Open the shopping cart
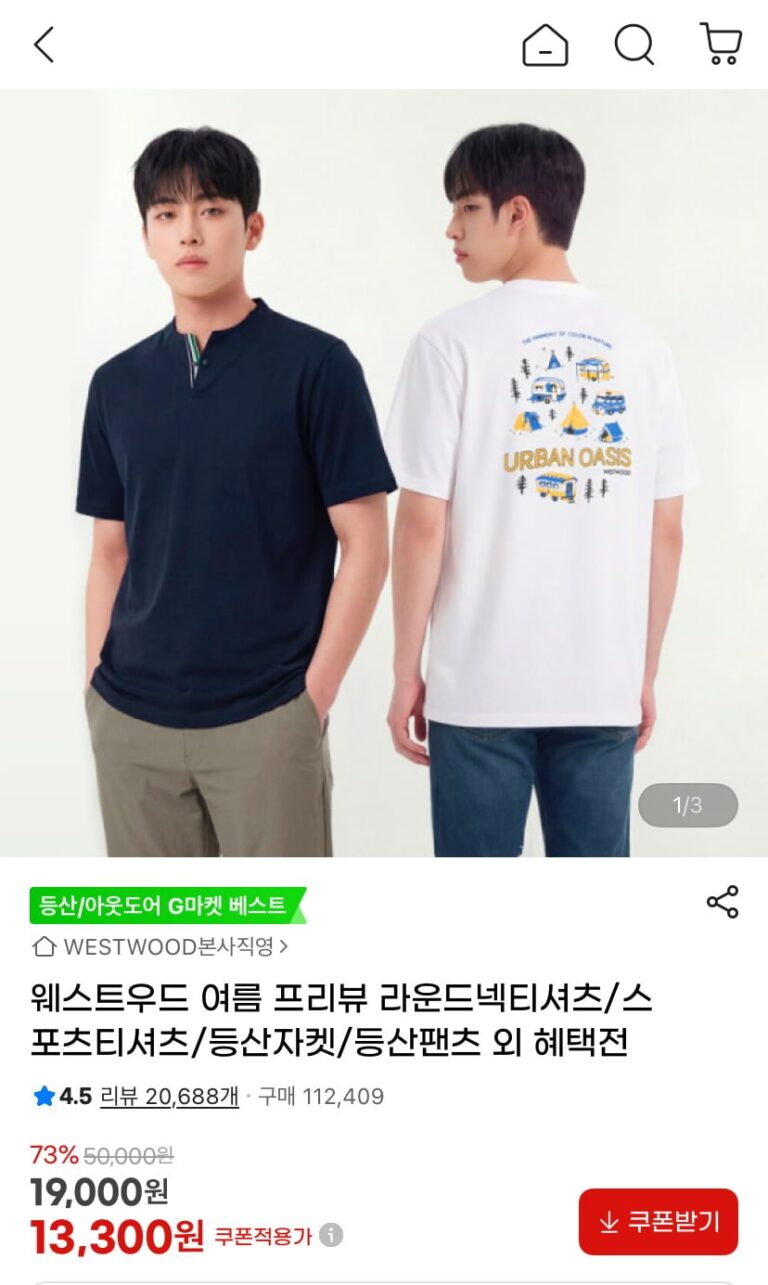 [x=720, y=45]
